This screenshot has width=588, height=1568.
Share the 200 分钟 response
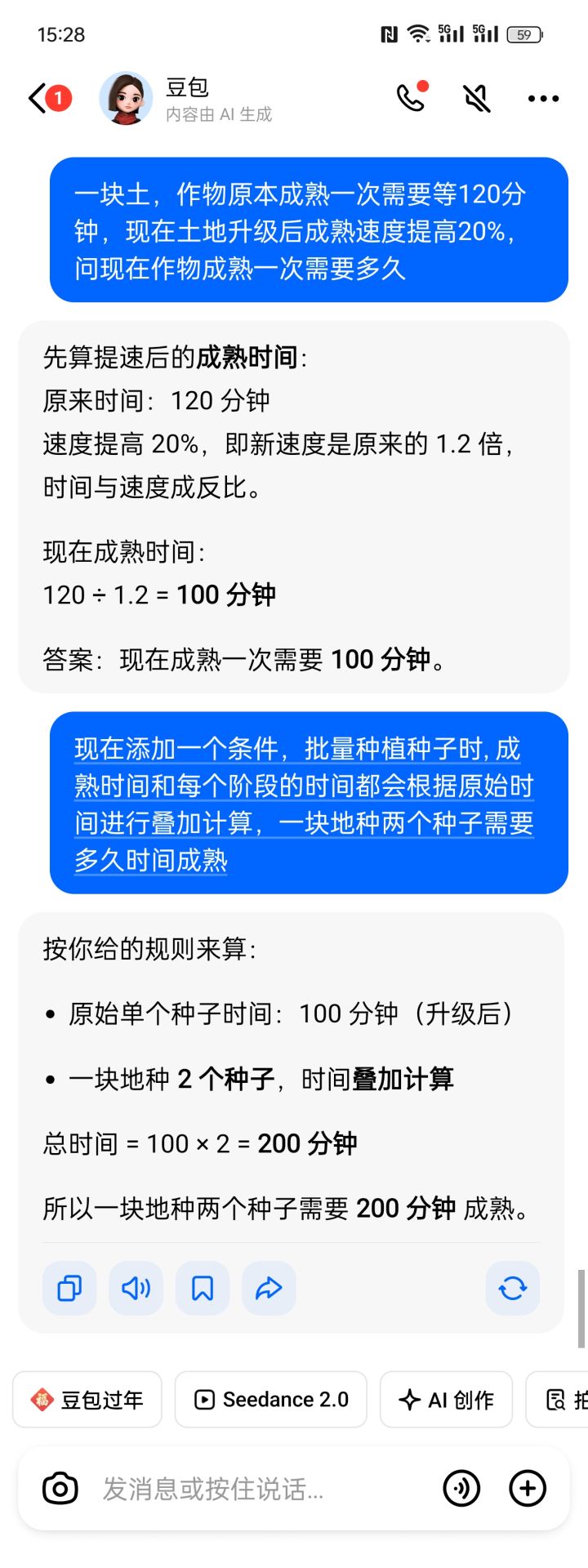click(269, 1288)
